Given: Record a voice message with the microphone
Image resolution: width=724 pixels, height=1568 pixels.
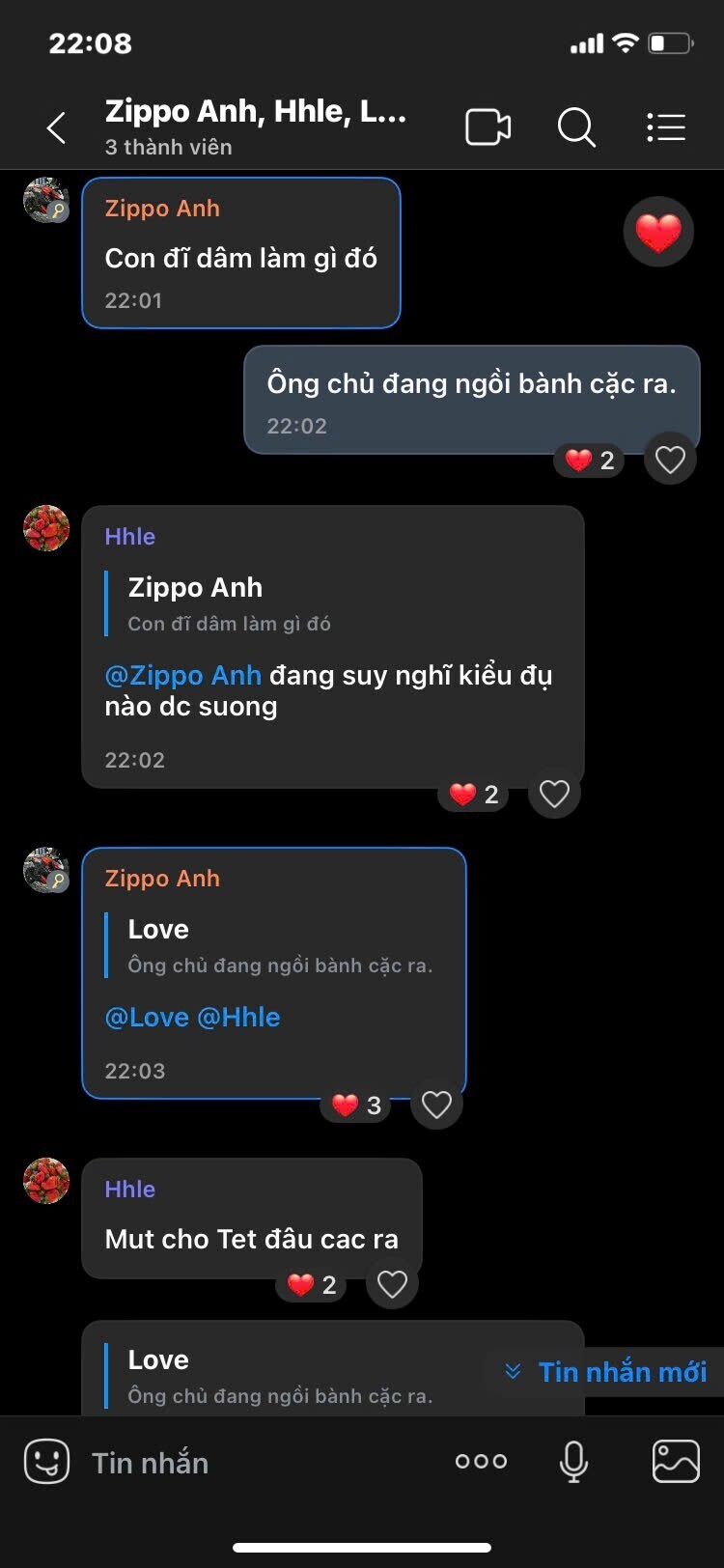Looking at the screenshot, I should tap(573, 1462).
